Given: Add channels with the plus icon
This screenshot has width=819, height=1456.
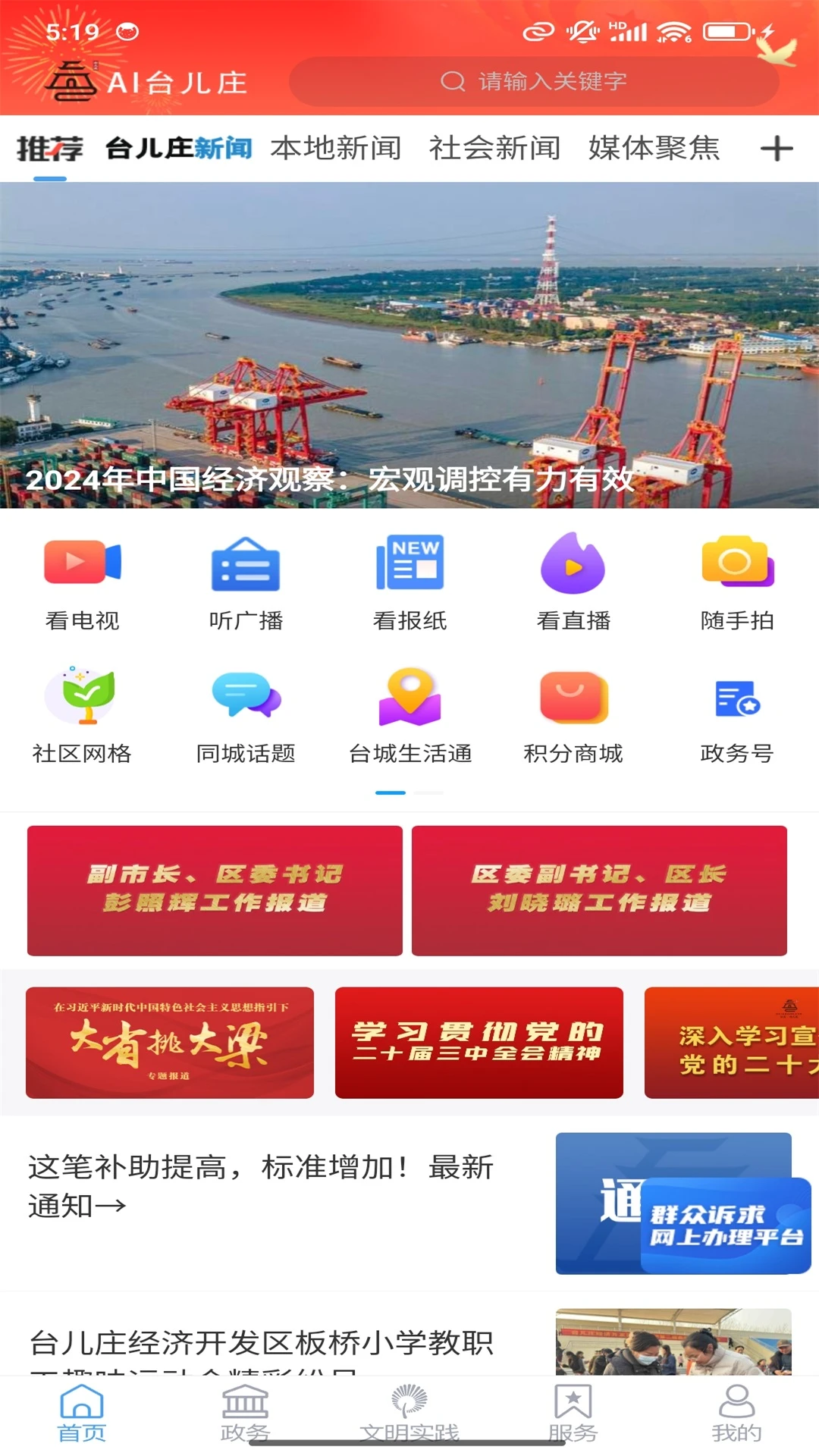Looking at the screenshot, I should [776, 148].
